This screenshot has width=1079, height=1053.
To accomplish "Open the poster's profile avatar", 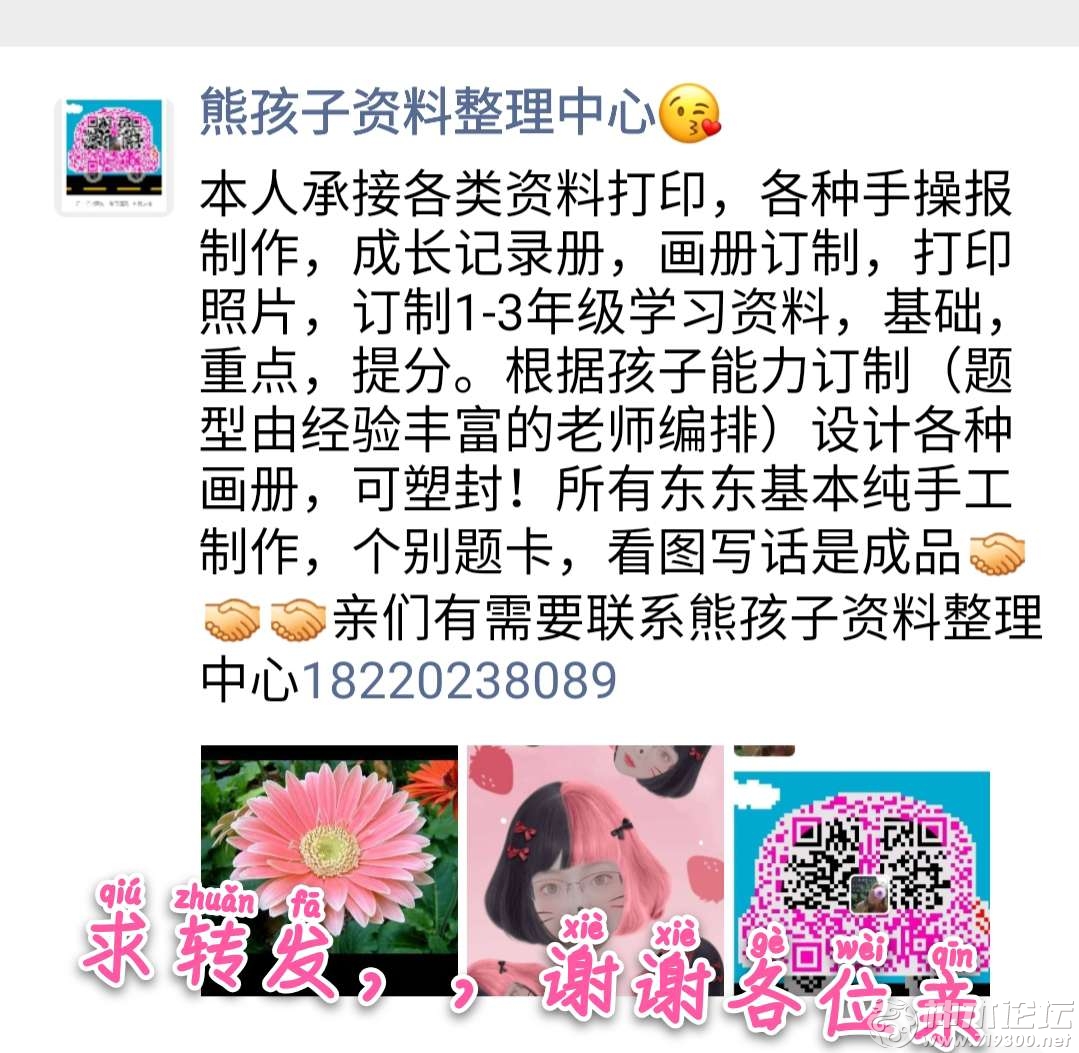I will click(113, 156).
